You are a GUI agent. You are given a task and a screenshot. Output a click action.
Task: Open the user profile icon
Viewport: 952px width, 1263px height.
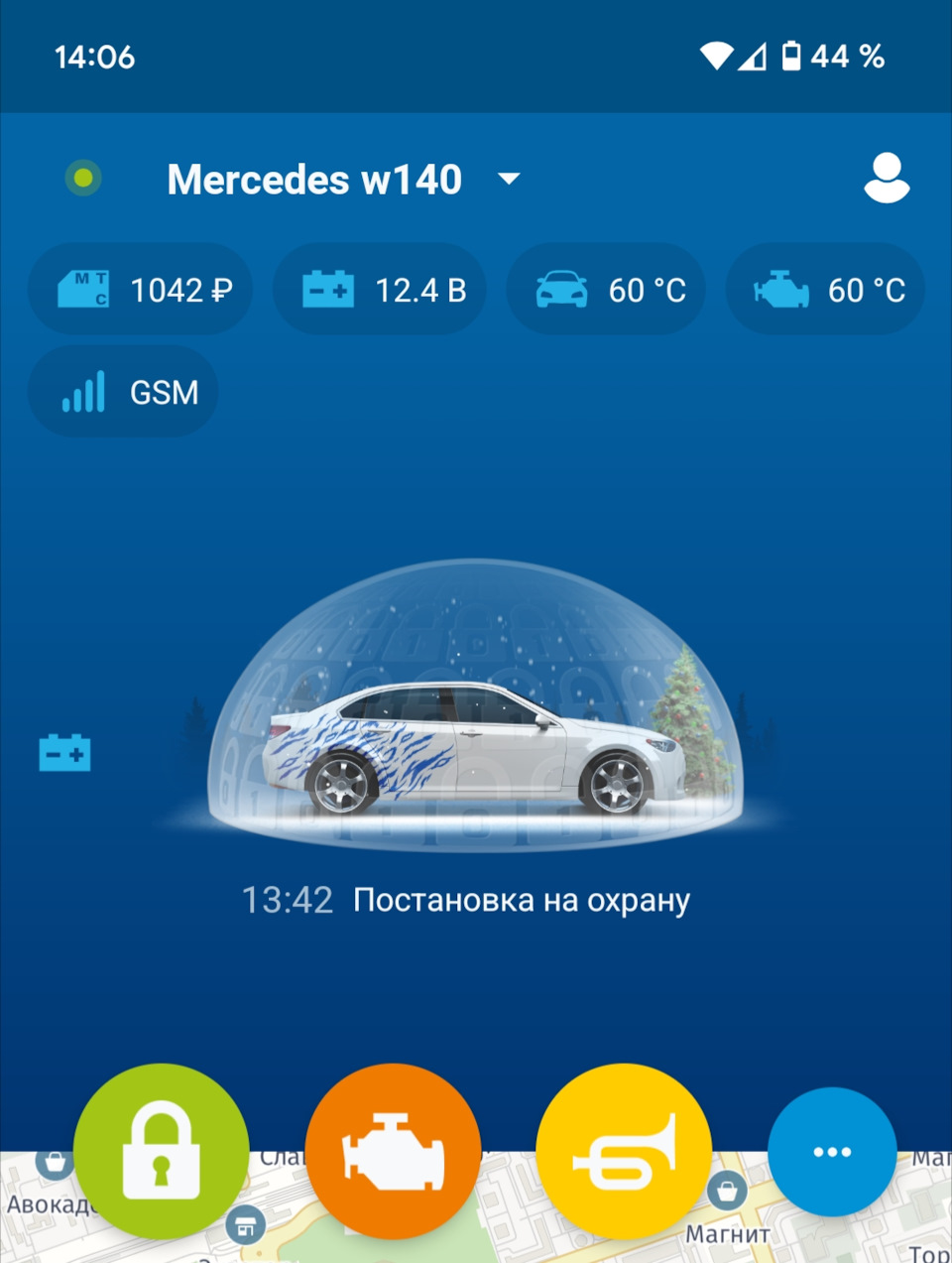click(886, 179)
